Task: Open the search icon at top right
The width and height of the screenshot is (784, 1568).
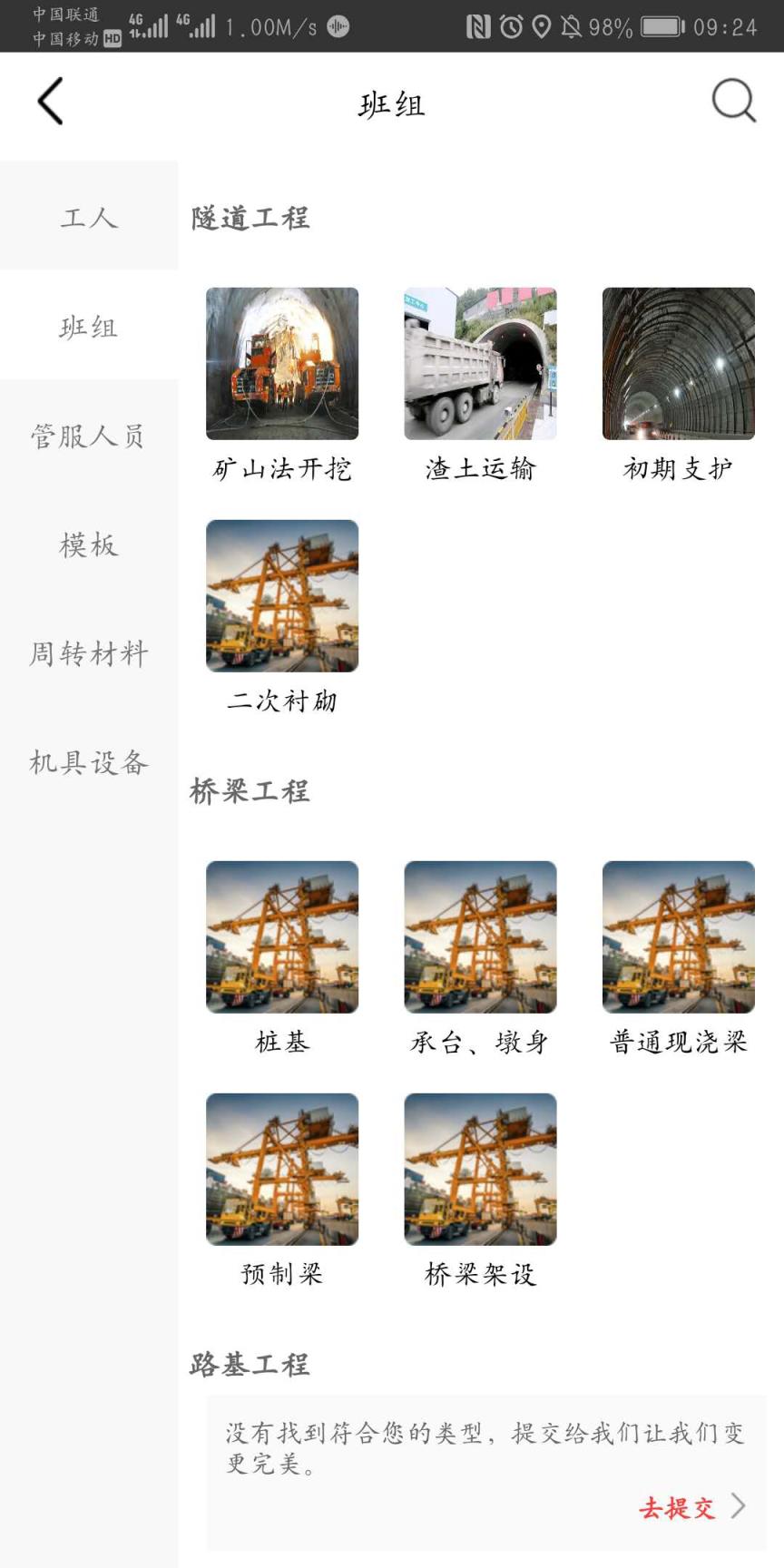Action: [x=734, y=103]
